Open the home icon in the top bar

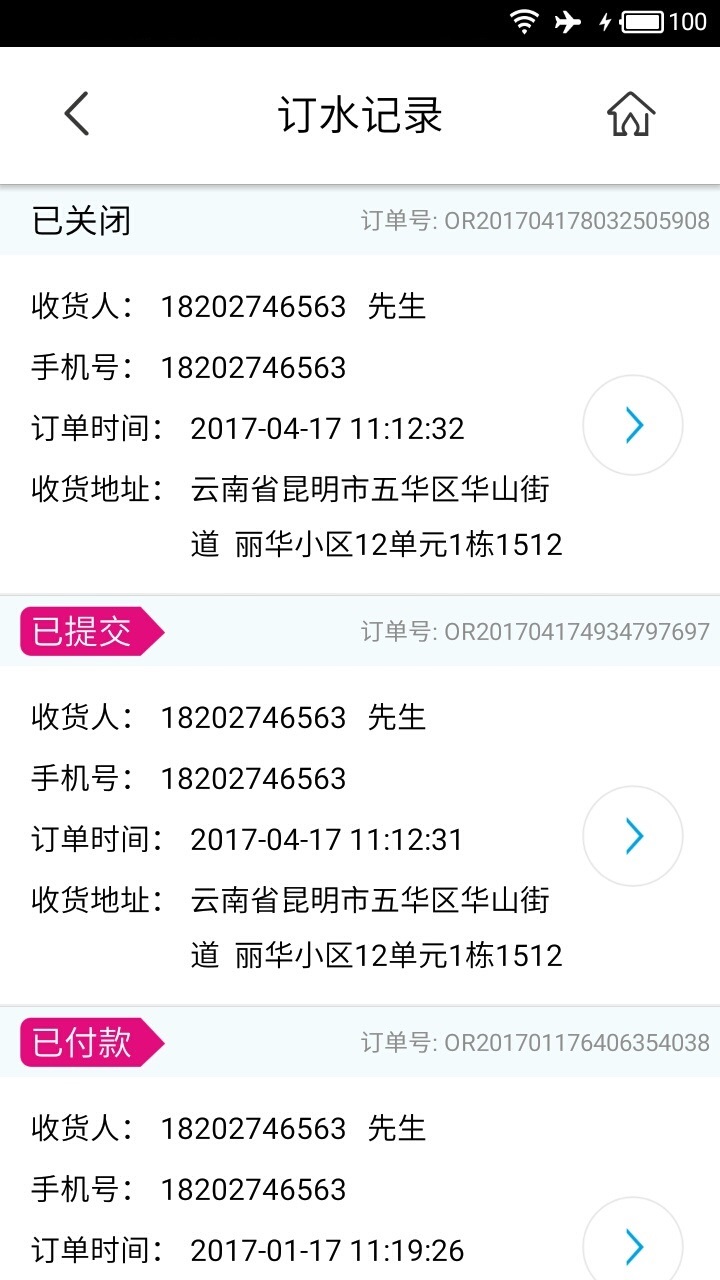coord(631,114)
